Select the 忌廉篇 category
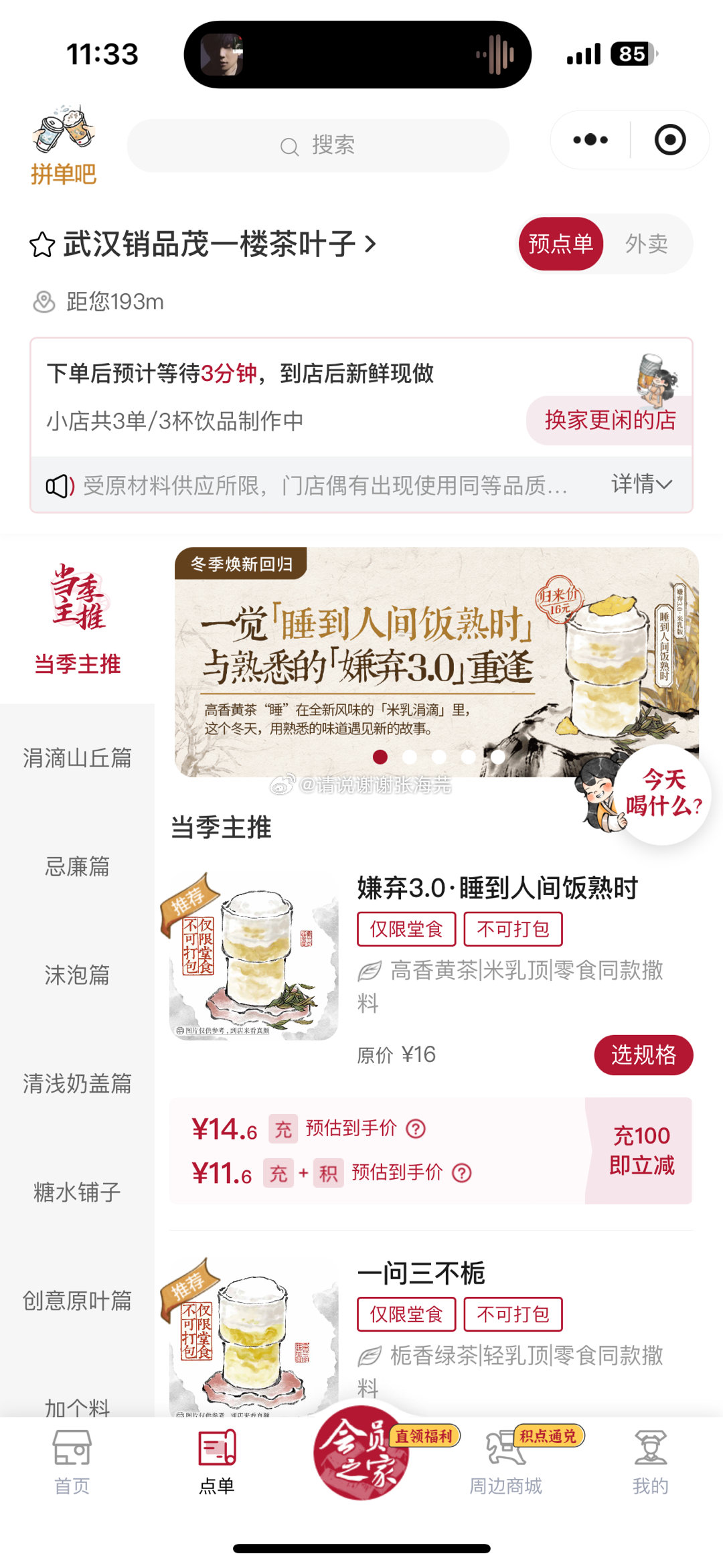723x1568 pixels. (77, 866)
